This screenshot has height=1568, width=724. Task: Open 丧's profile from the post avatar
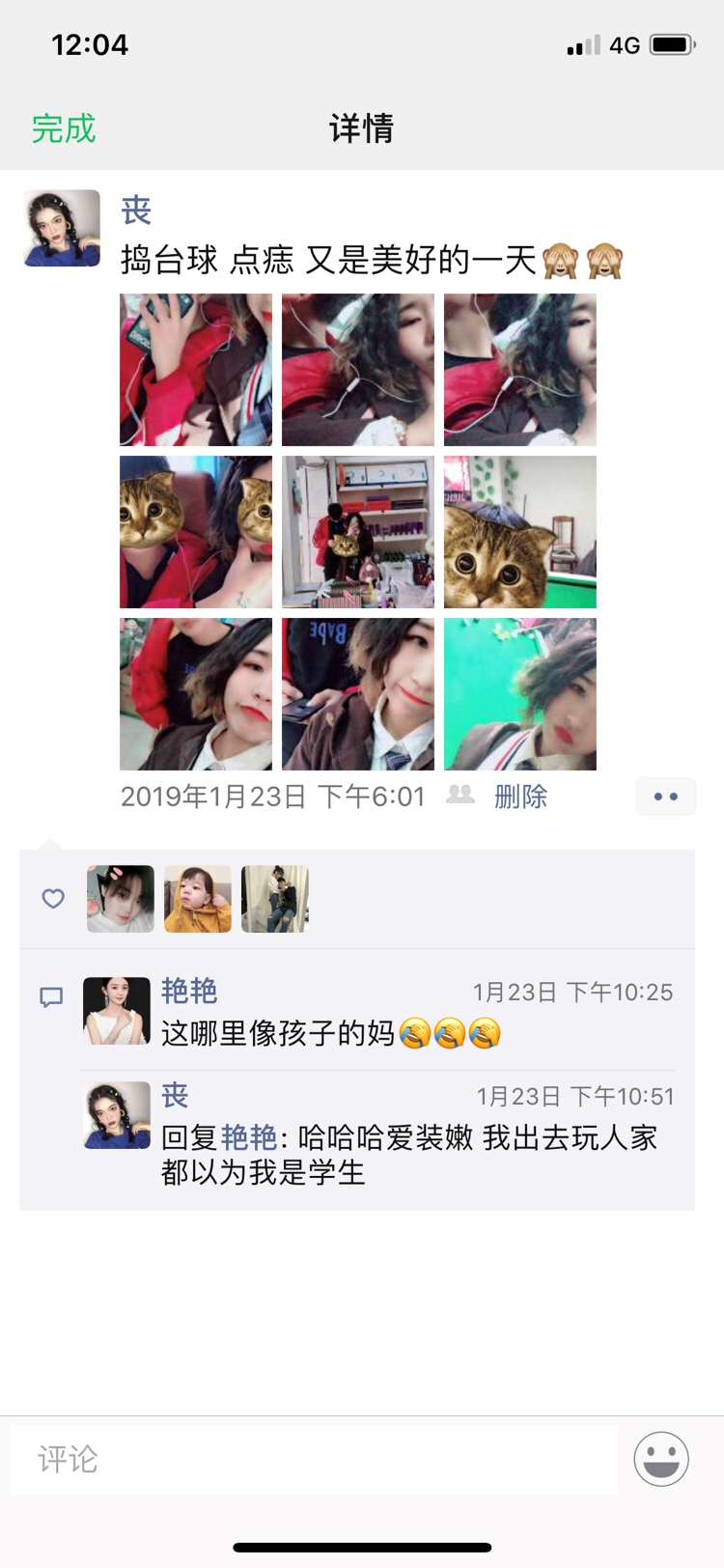coord(62,228)
